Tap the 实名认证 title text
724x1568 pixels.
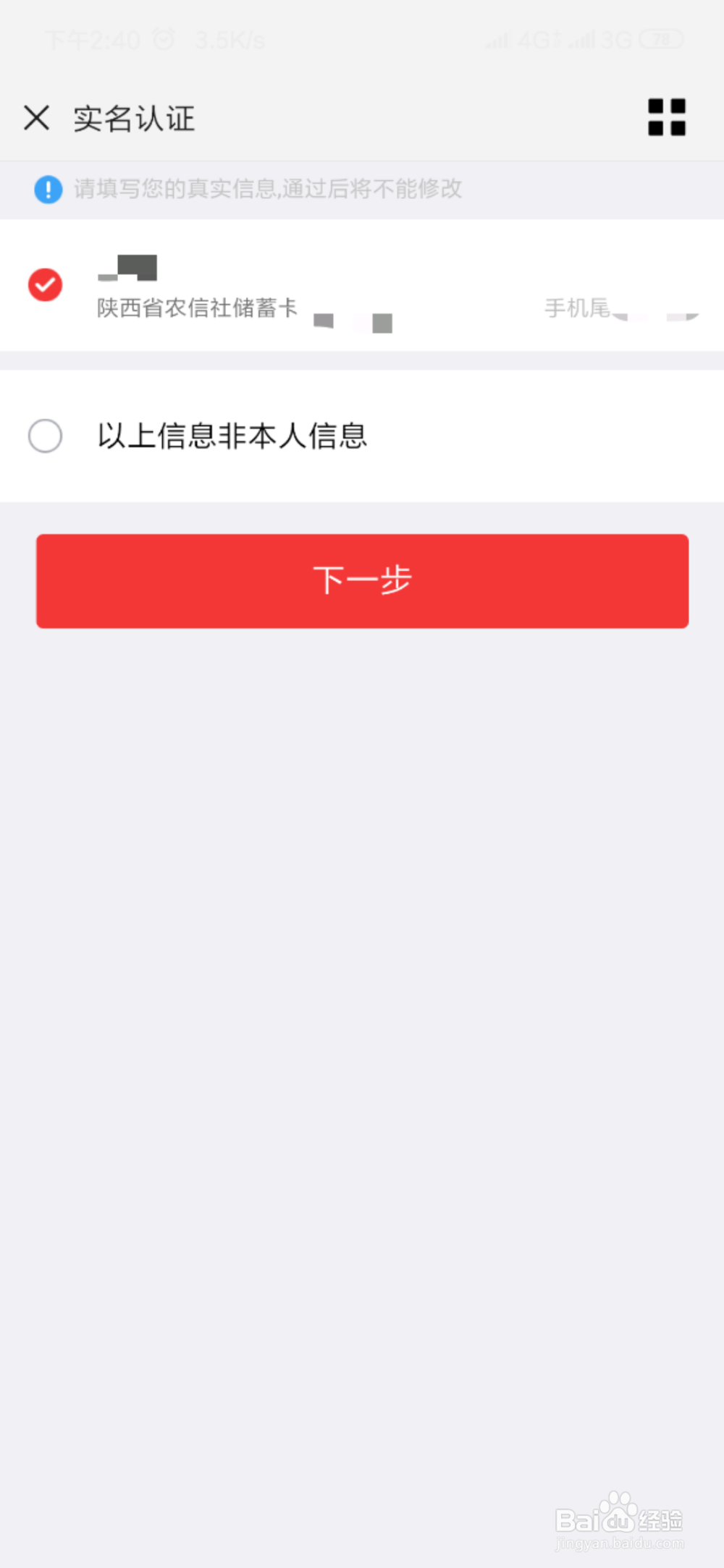[x=135, y=117]
